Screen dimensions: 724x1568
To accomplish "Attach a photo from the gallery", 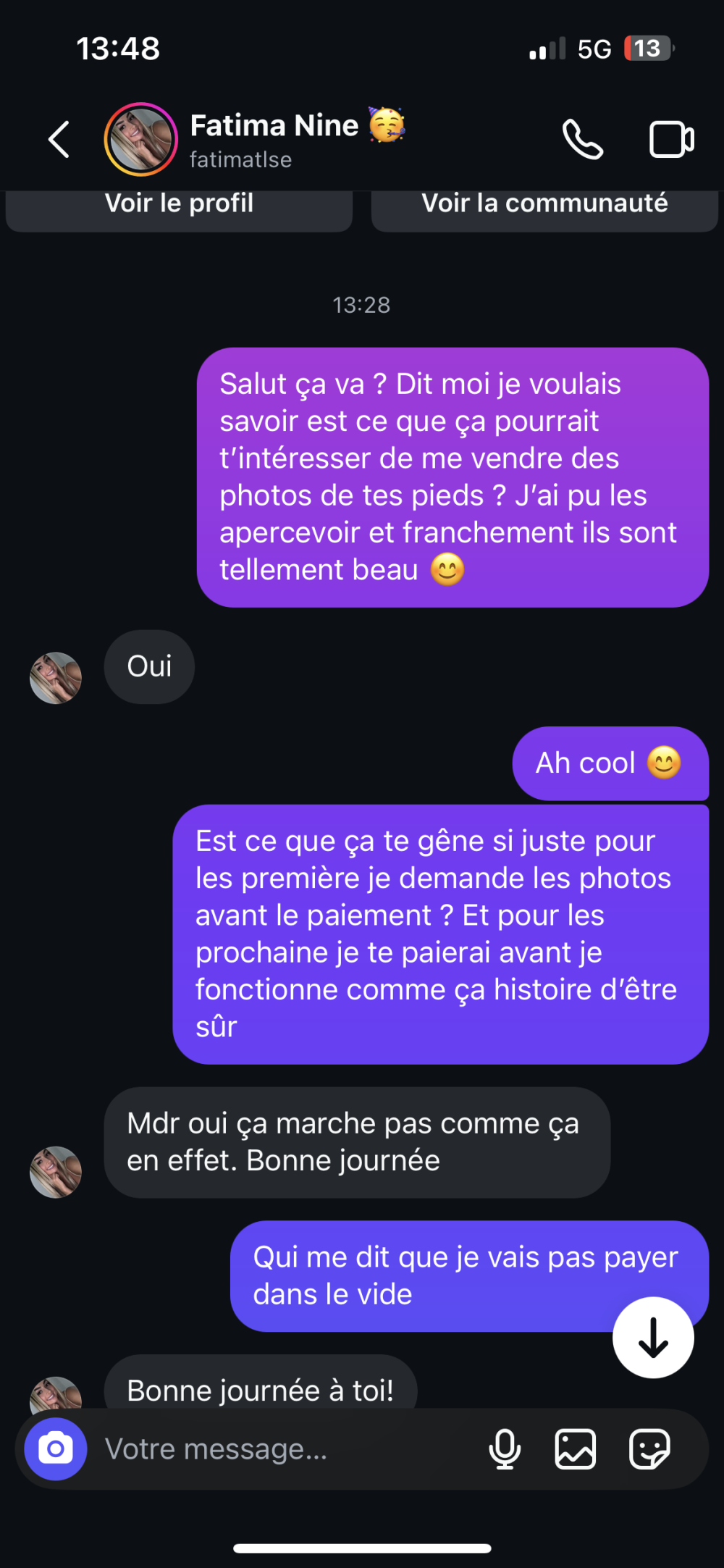I will (576, 1448).
